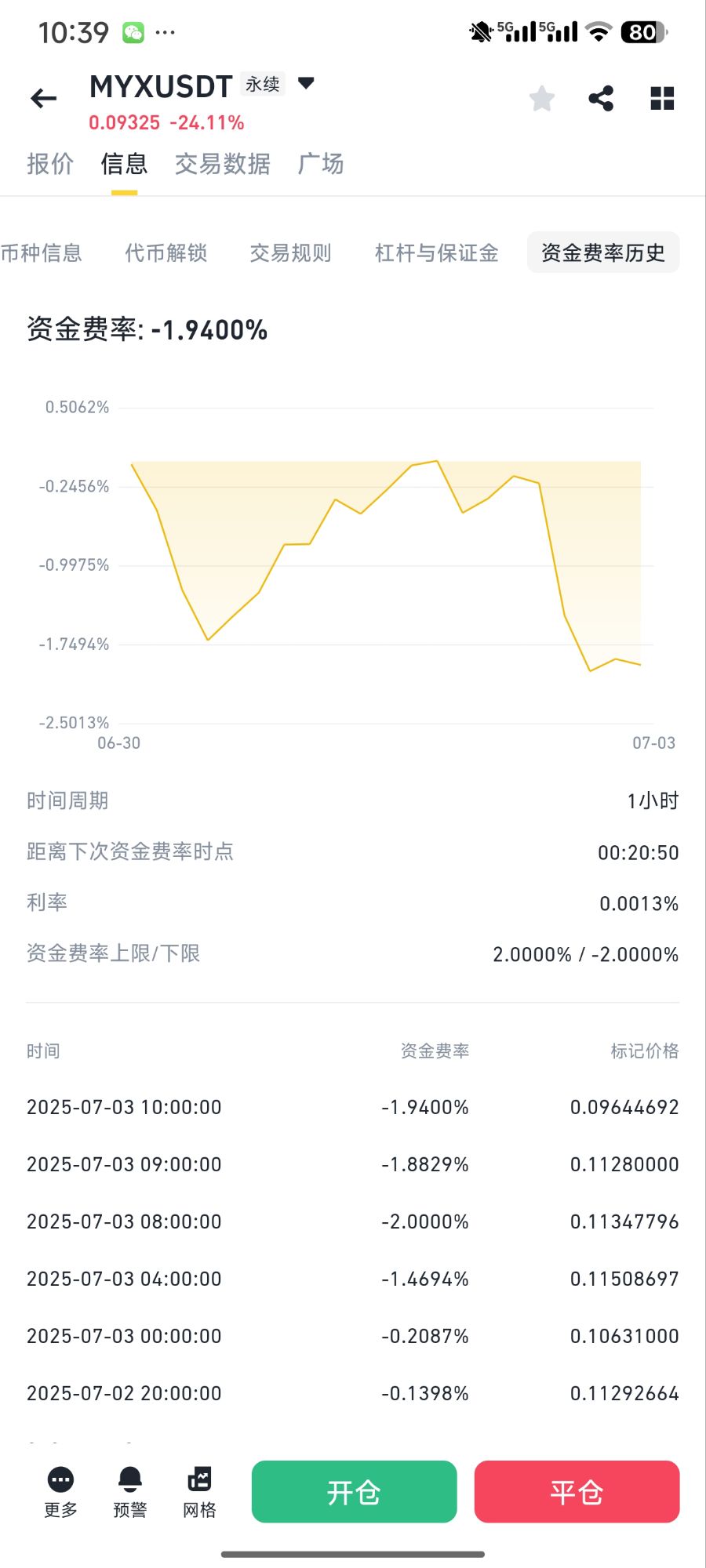Share this contract page
Image resolution: width=706 pixels, height=1568 pixels.
coord(601,99)
